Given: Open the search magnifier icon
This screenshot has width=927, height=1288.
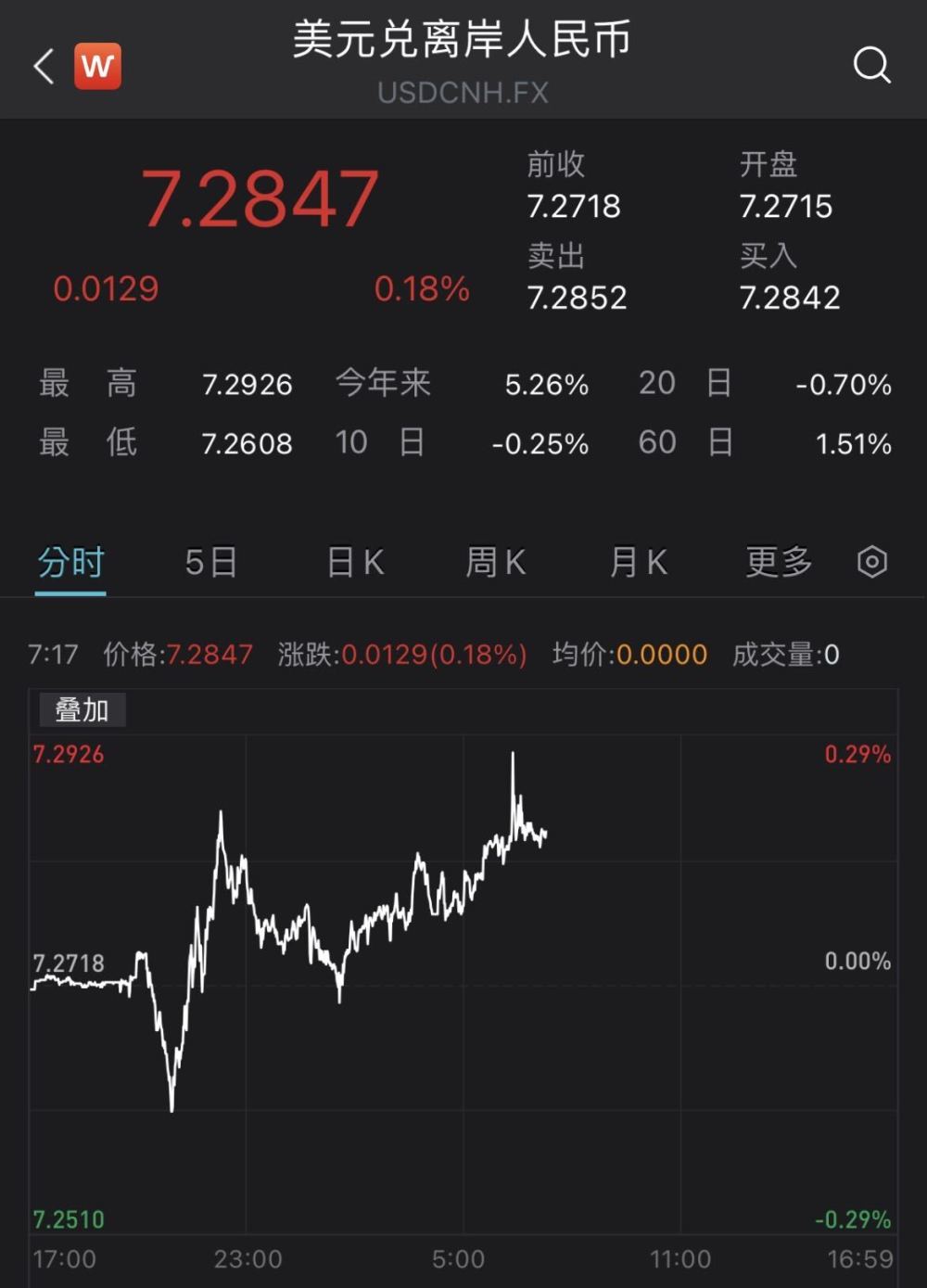Looking at the screenshot, I should [871, 66].
